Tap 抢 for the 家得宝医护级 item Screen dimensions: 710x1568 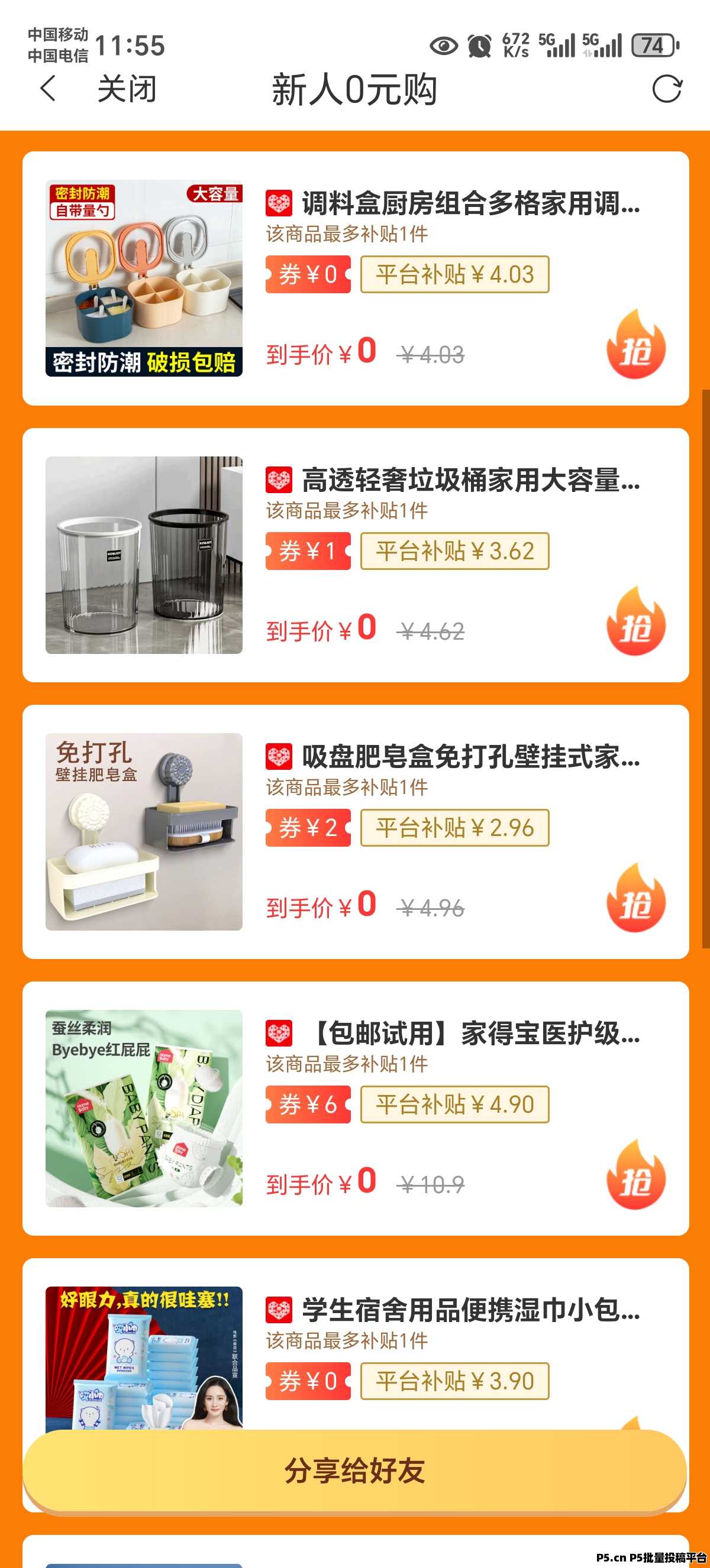tap(635, 1176)
